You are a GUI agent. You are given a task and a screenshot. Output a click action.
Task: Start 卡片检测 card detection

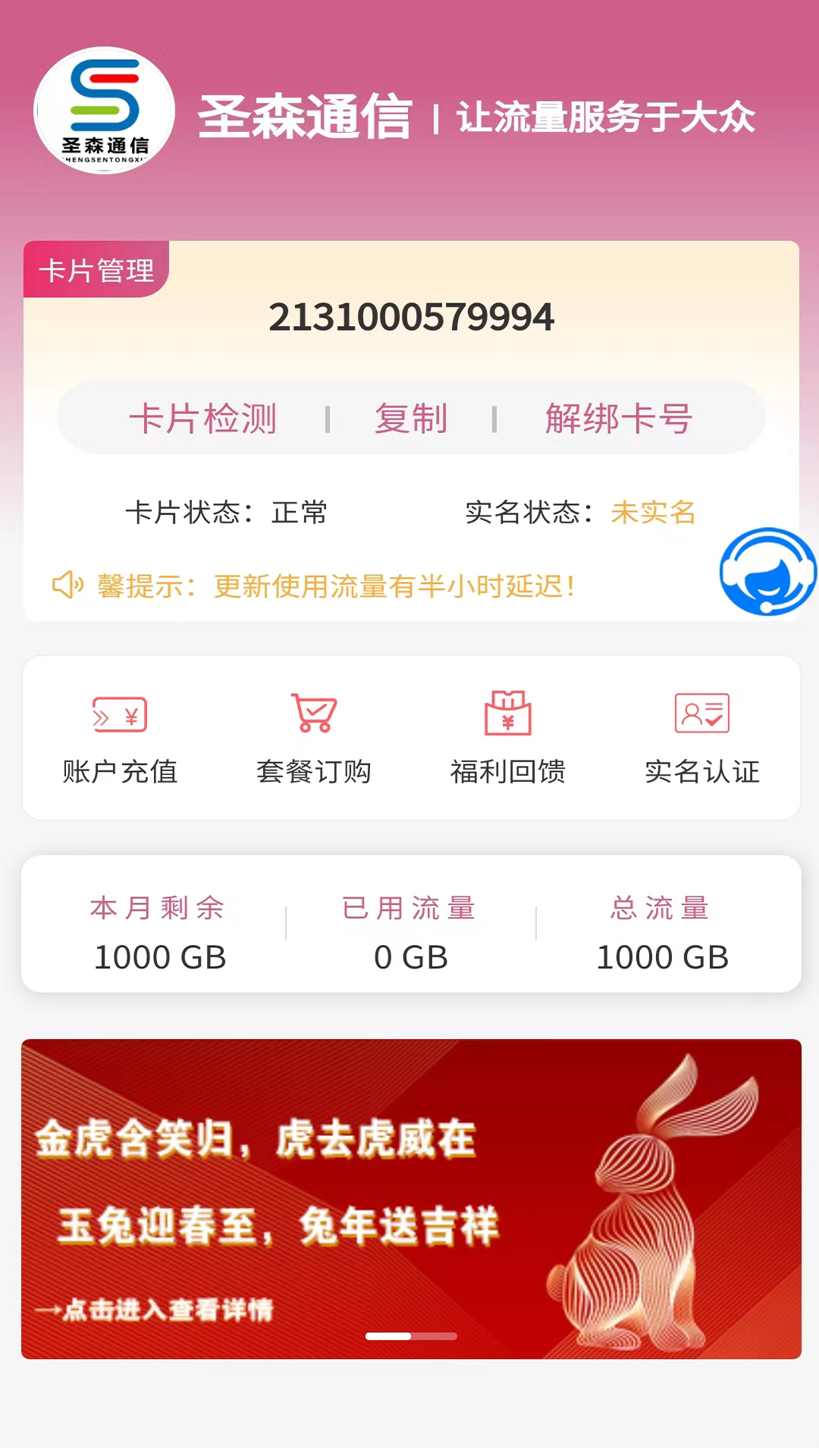(x=203, y=418)
